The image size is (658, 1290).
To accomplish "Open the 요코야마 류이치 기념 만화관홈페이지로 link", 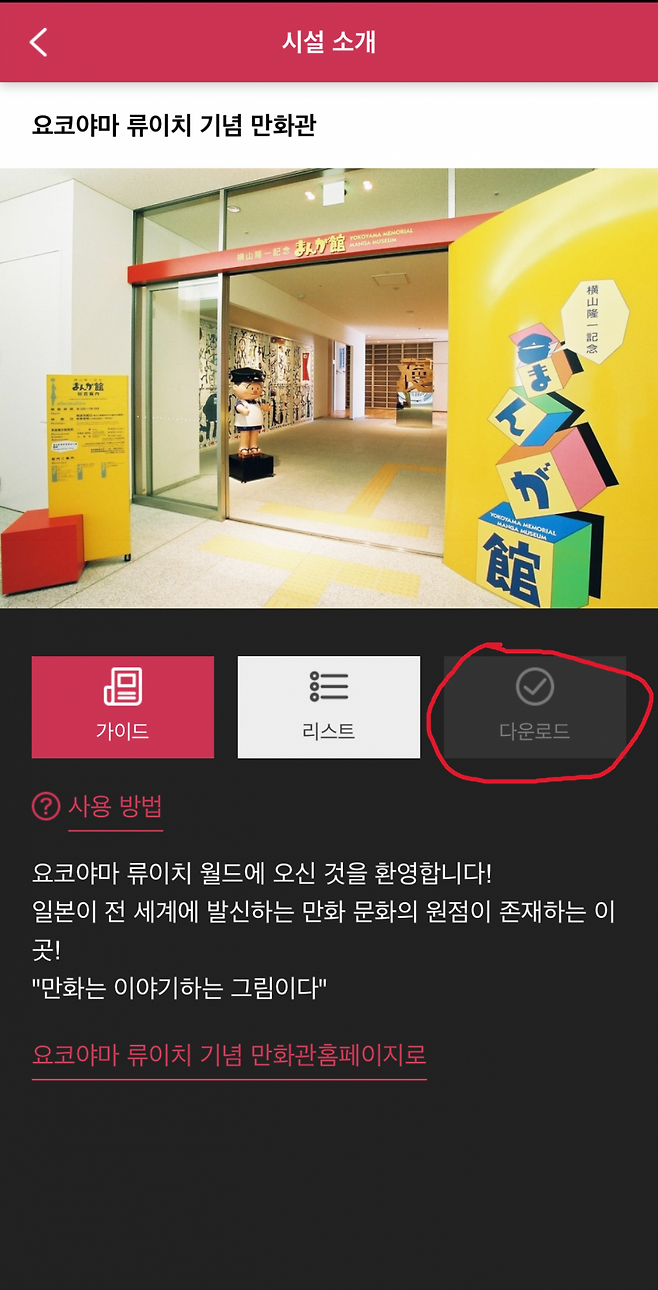I will (x=229, y=1055).
